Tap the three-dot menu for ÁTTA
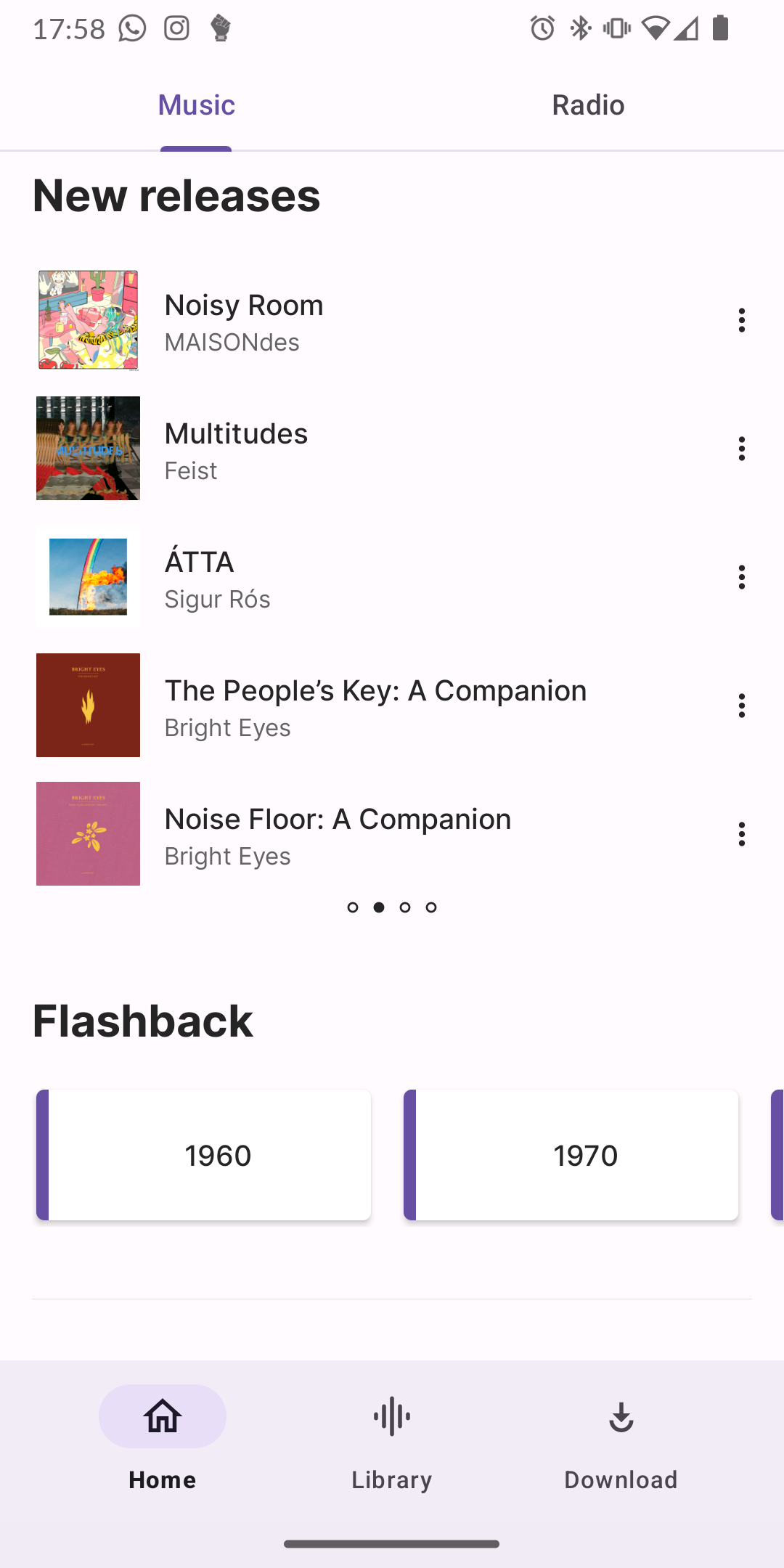Viewport: 784px width, 1568px height. (741, 577)
